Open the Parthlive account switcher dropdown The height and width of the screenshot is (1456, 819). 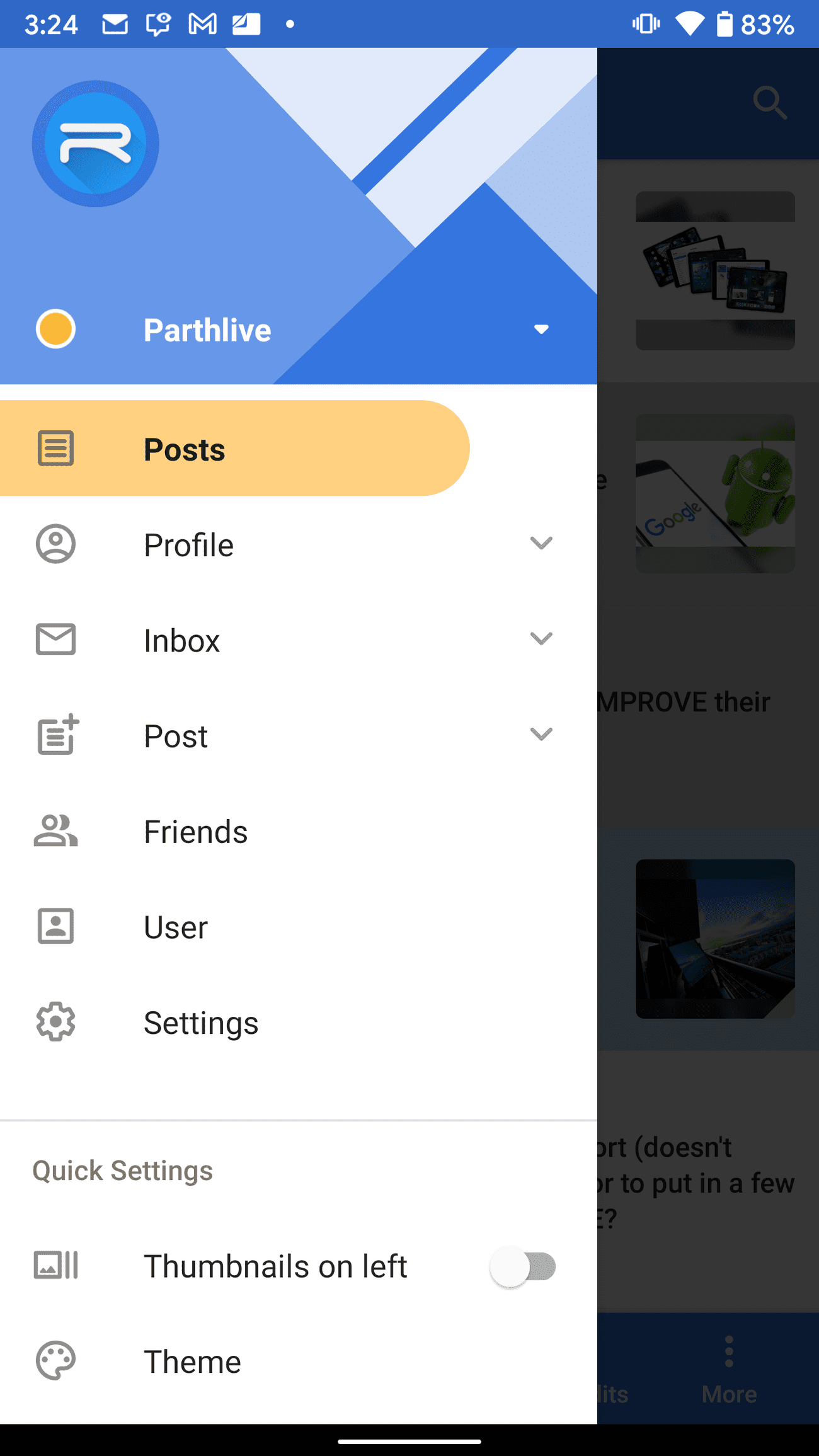[x=541, y=330]
